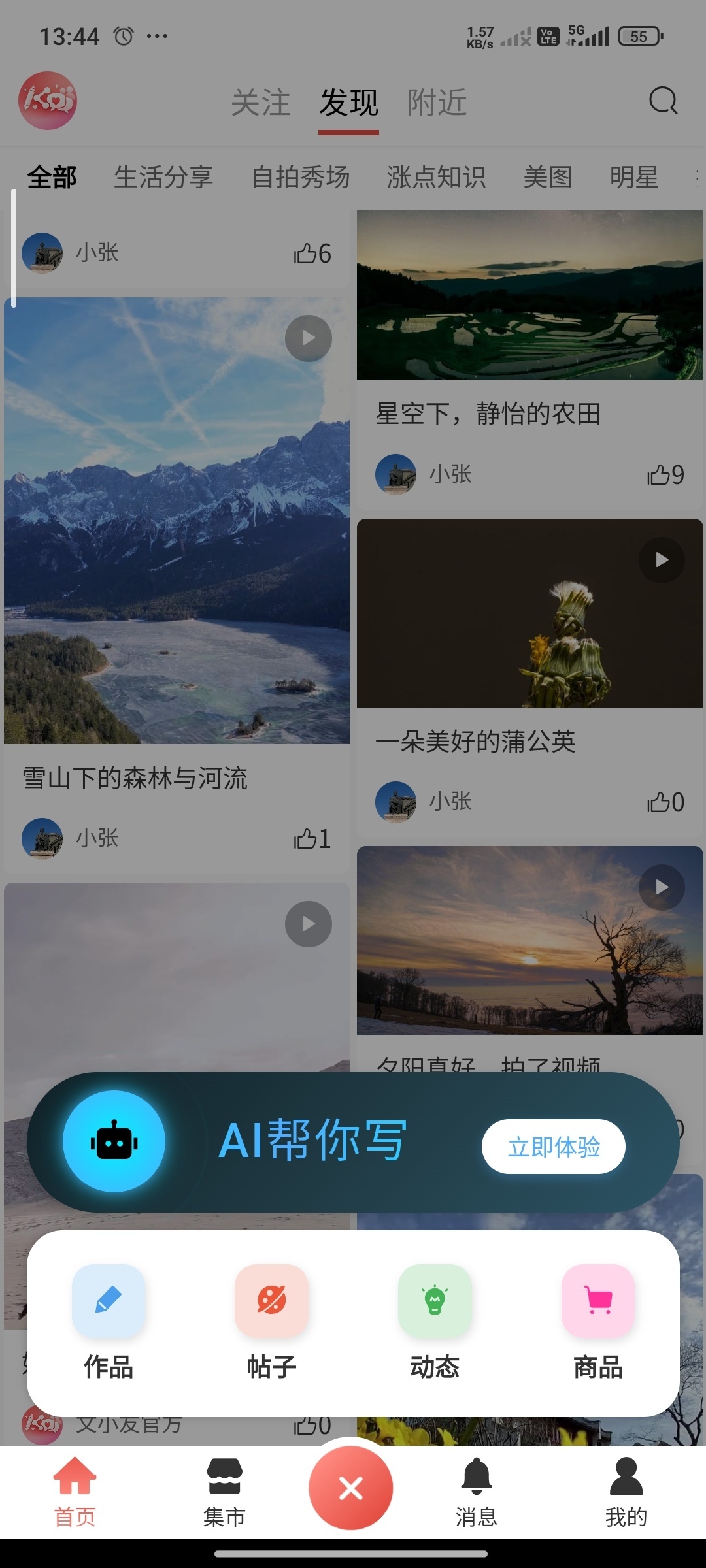Switch to the 附近 tab
The height and width of the screenshot is (1568, 706).
(x=437, y=103)
